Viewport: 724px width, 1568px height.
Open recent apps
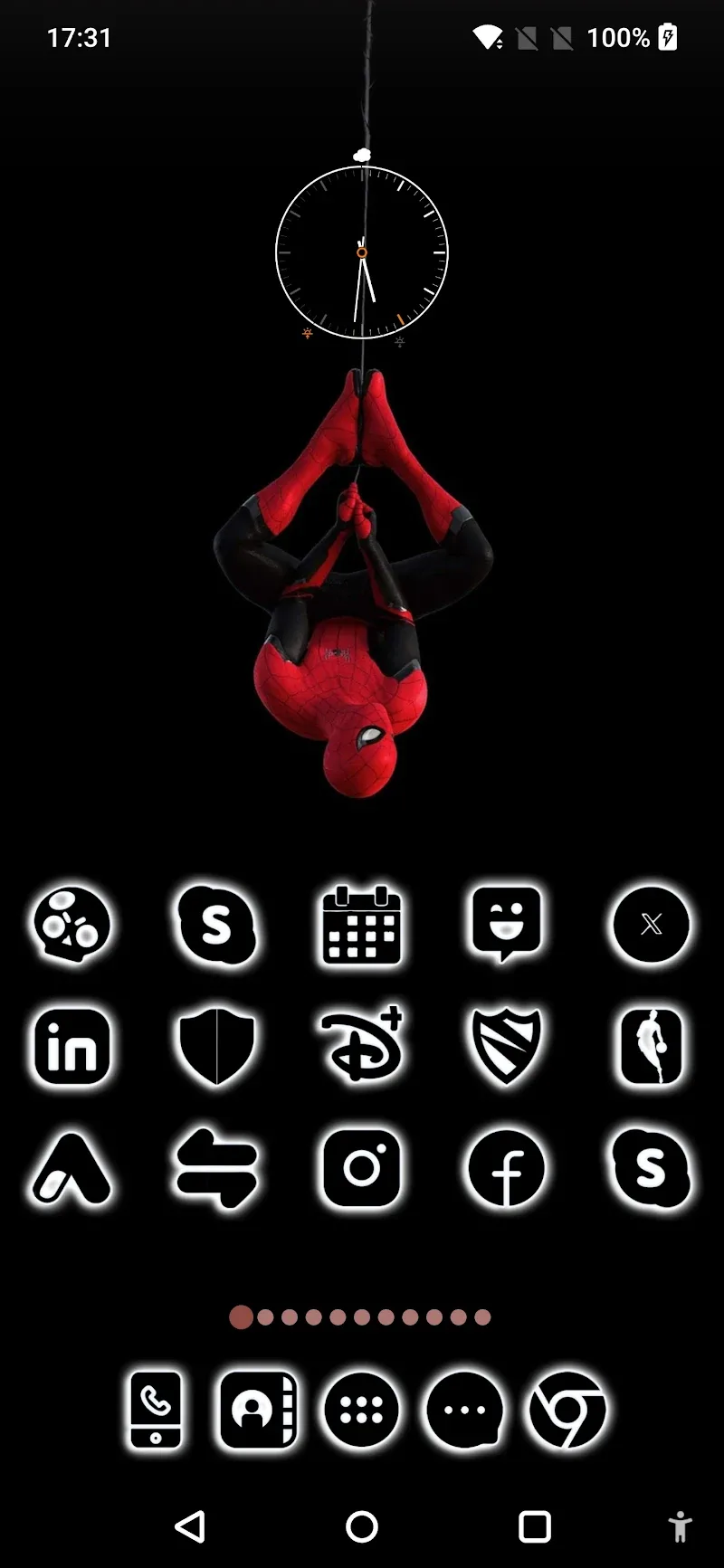(x=534, y=1526)
